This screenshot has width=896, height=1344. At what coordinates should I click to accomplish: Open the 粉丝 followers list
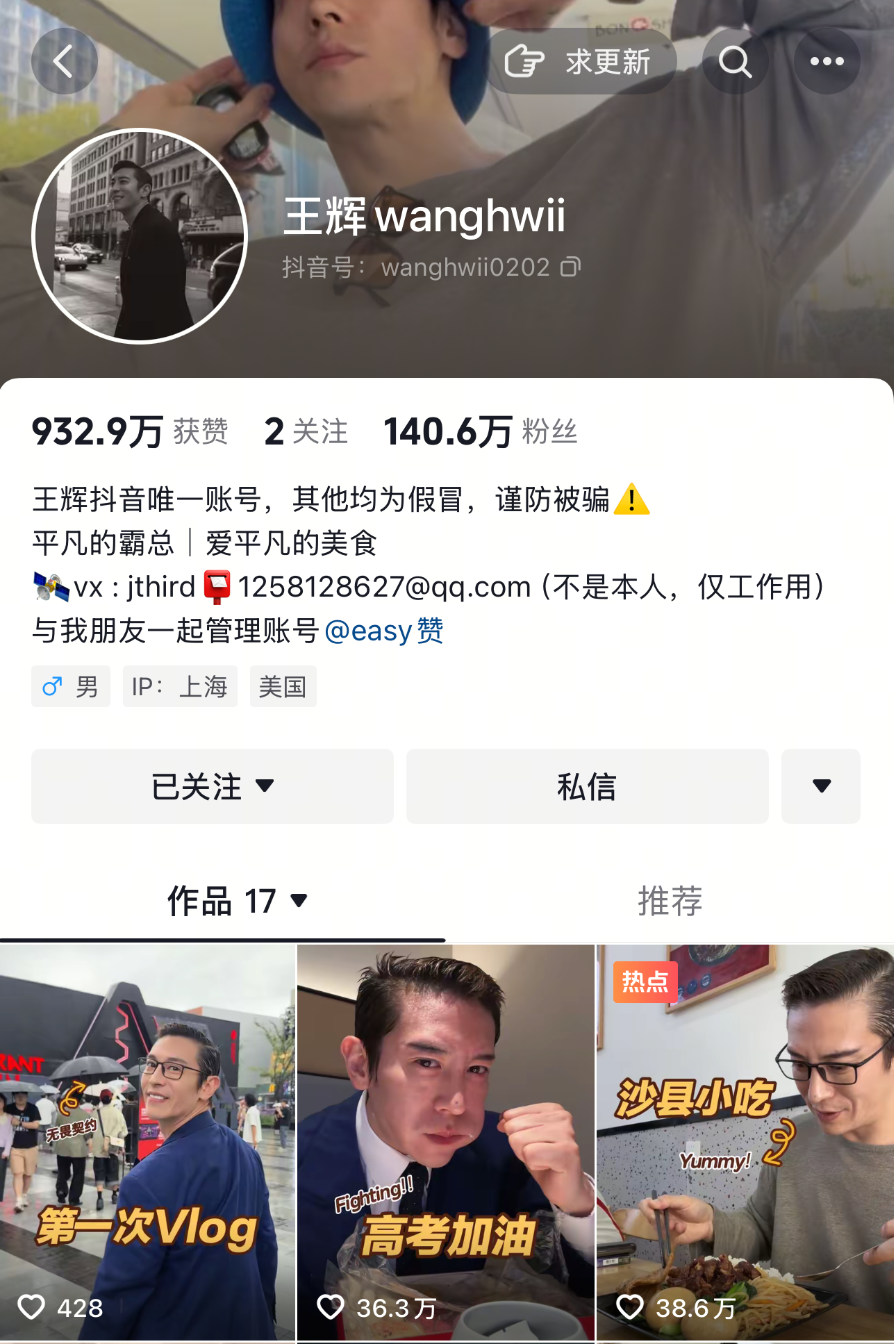click(480, 431)
